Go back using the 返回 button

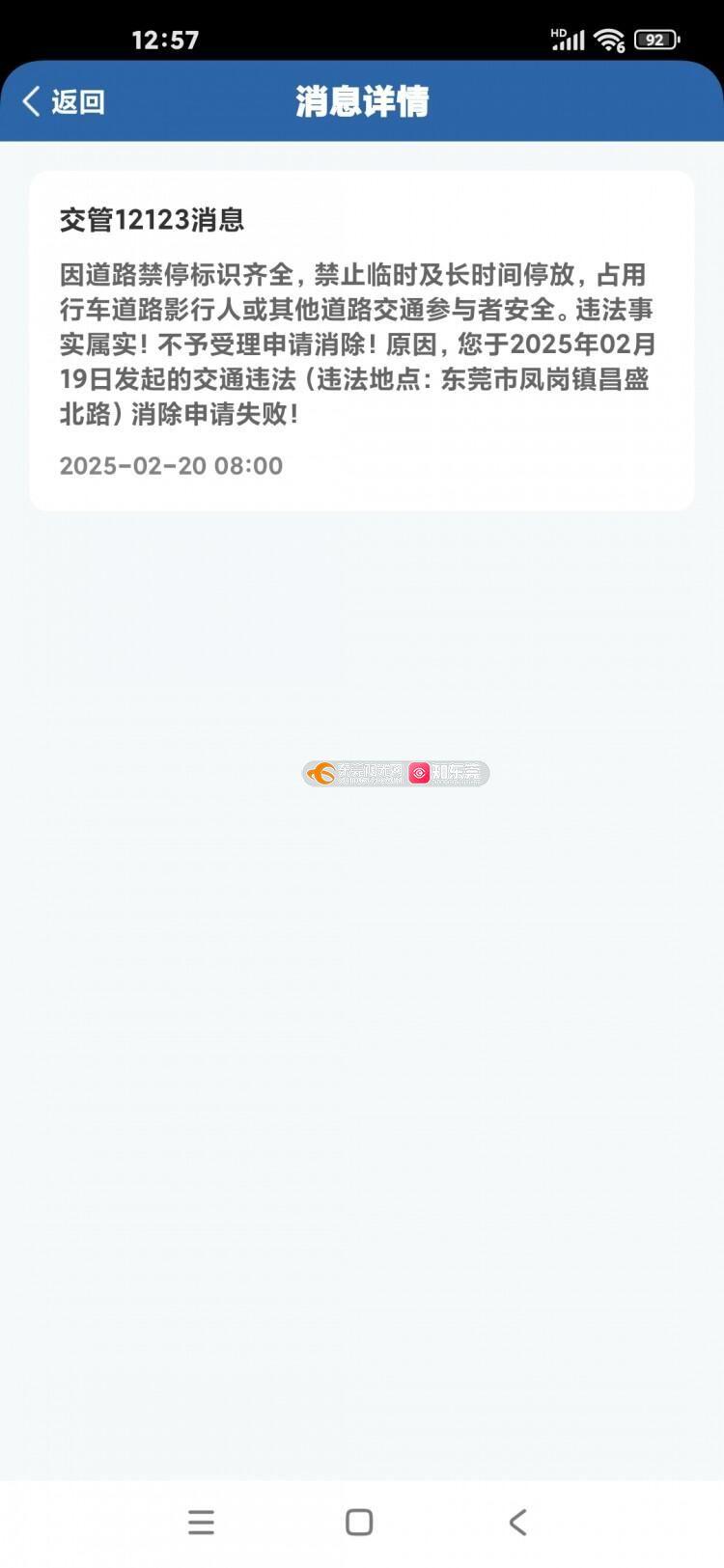pos(64,101)
